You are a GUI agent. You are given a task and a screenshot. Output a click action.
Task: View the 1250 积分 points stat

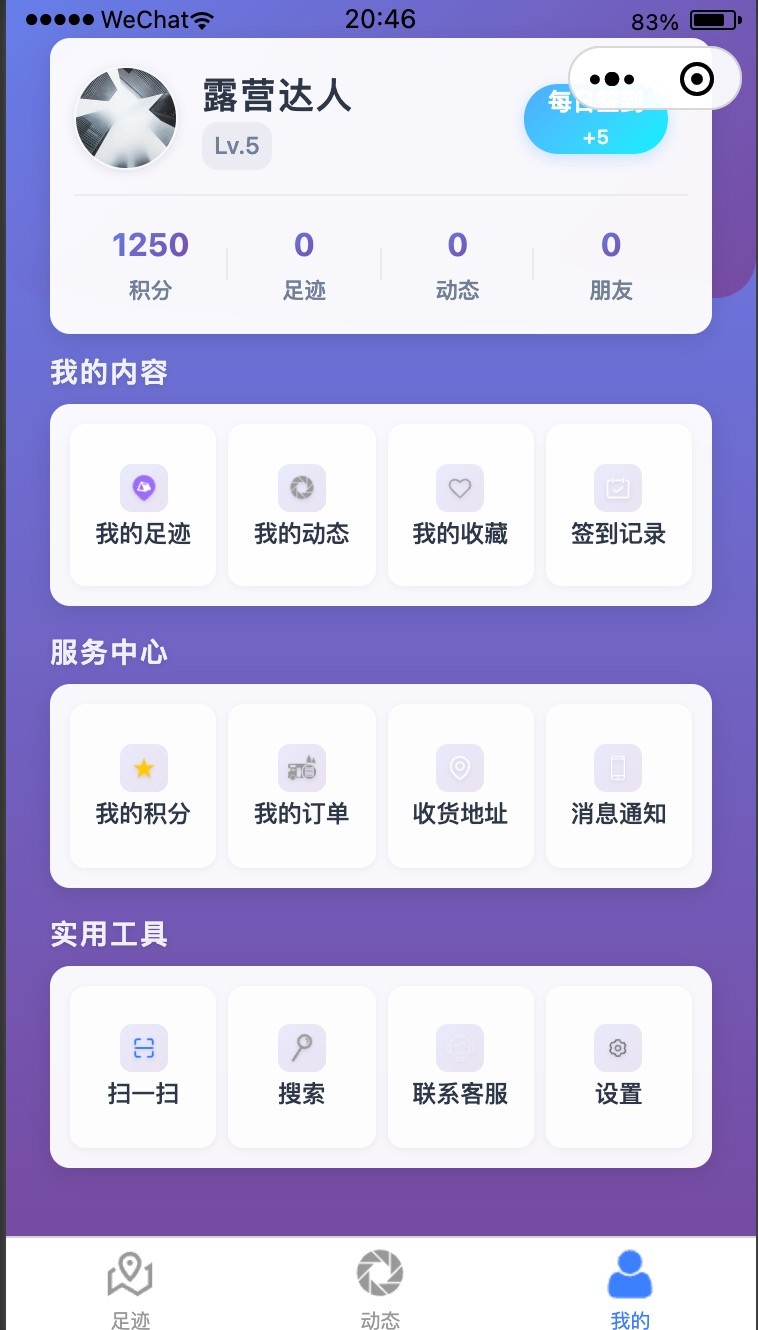pos(150,265)
